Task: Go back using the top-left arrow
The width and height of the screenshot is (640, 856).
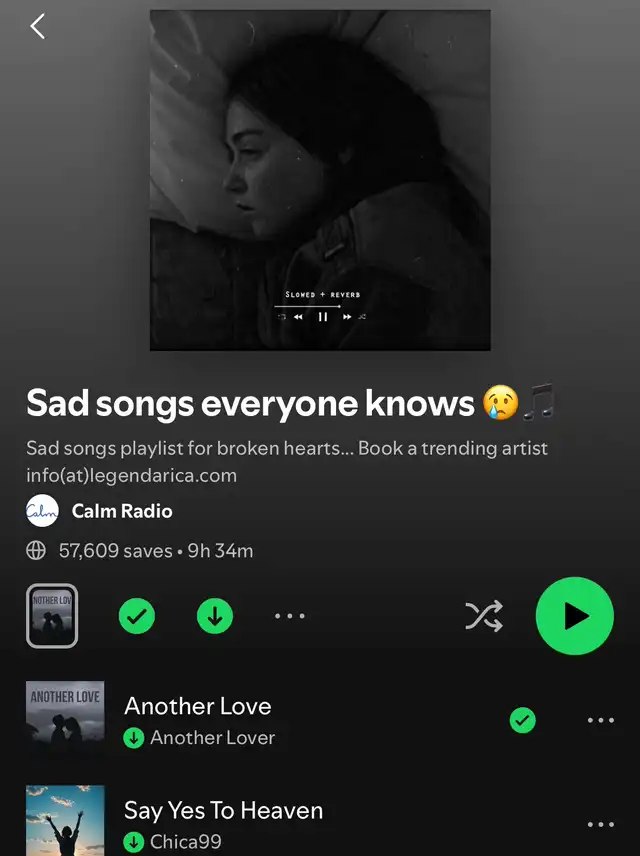Action: click(38, 27)
